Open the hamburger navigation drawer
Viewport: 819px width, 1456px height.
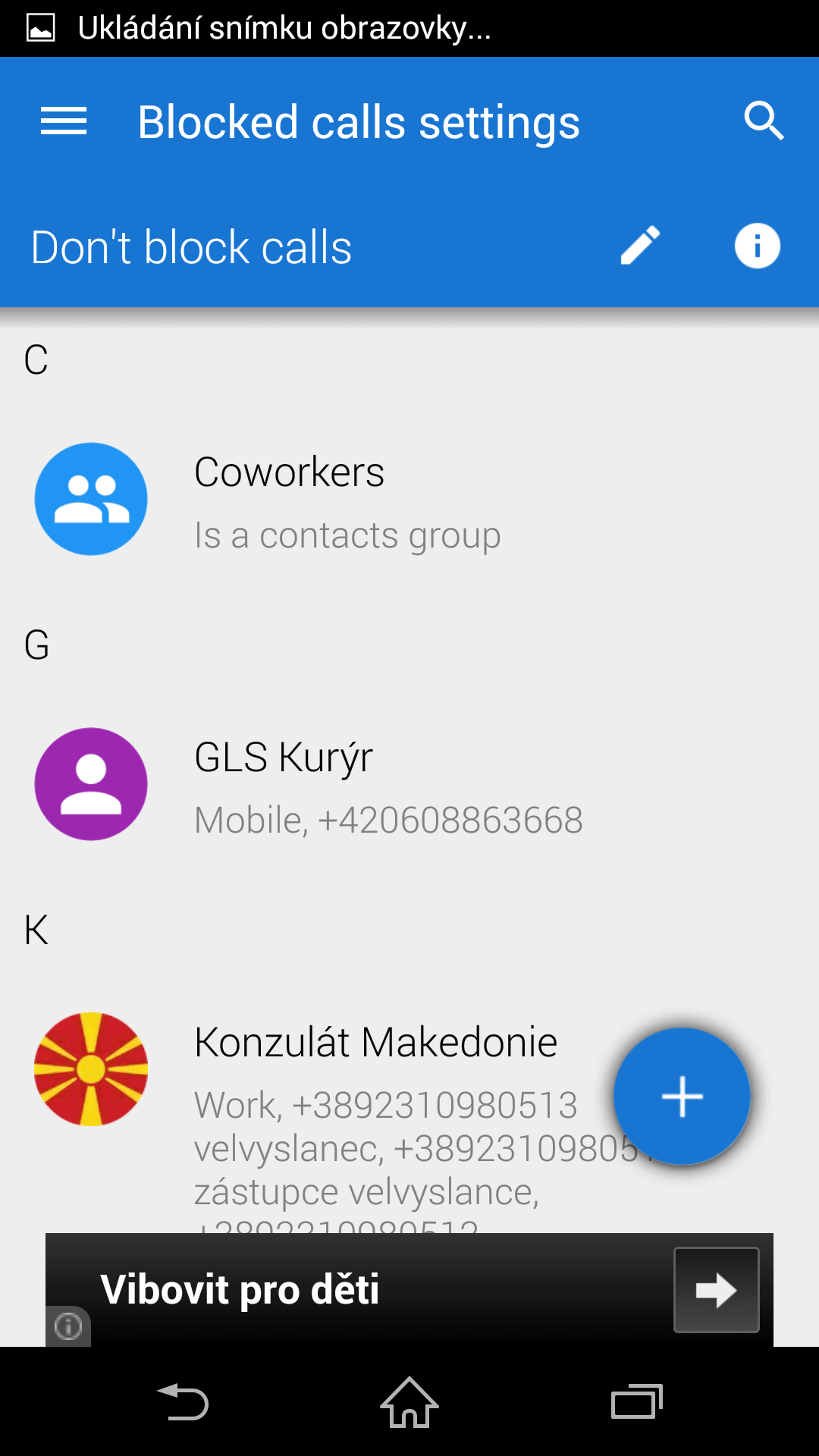[x=64, y=121]
